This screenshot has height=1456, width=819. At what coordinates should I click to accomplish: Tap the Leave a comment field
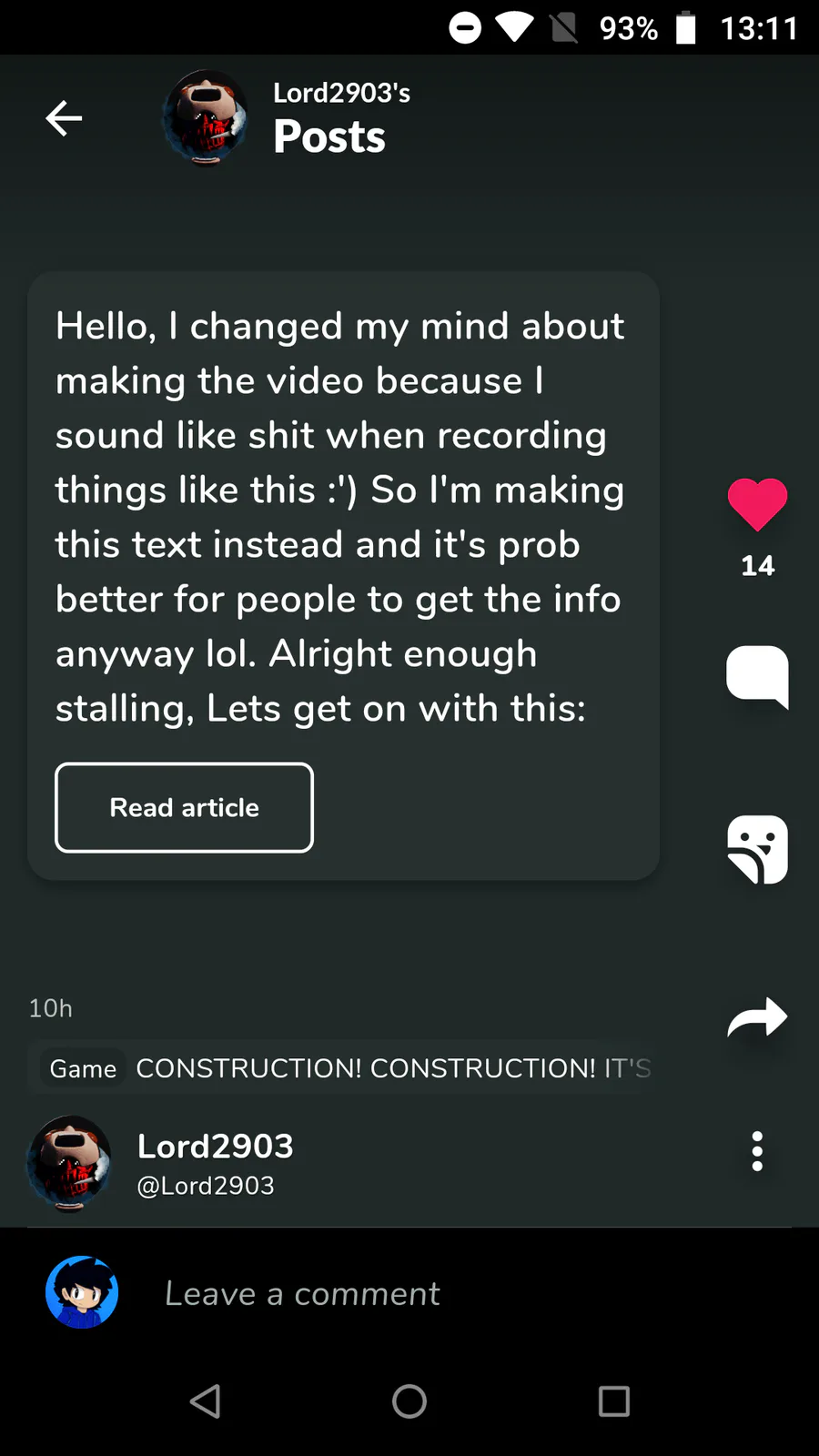(x=302, y=1293)
